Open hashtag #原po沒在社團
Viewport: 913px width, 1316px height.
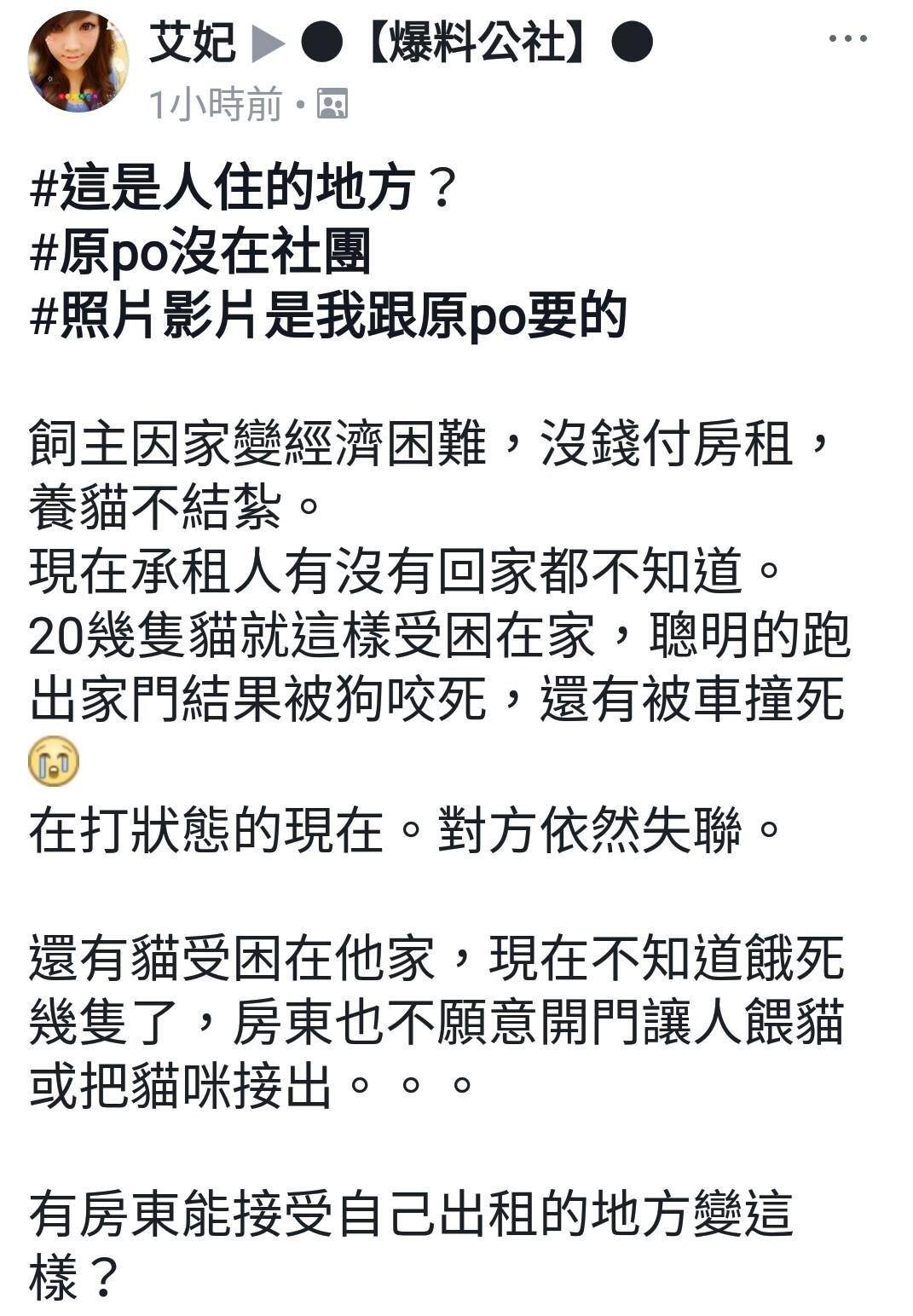200,253
